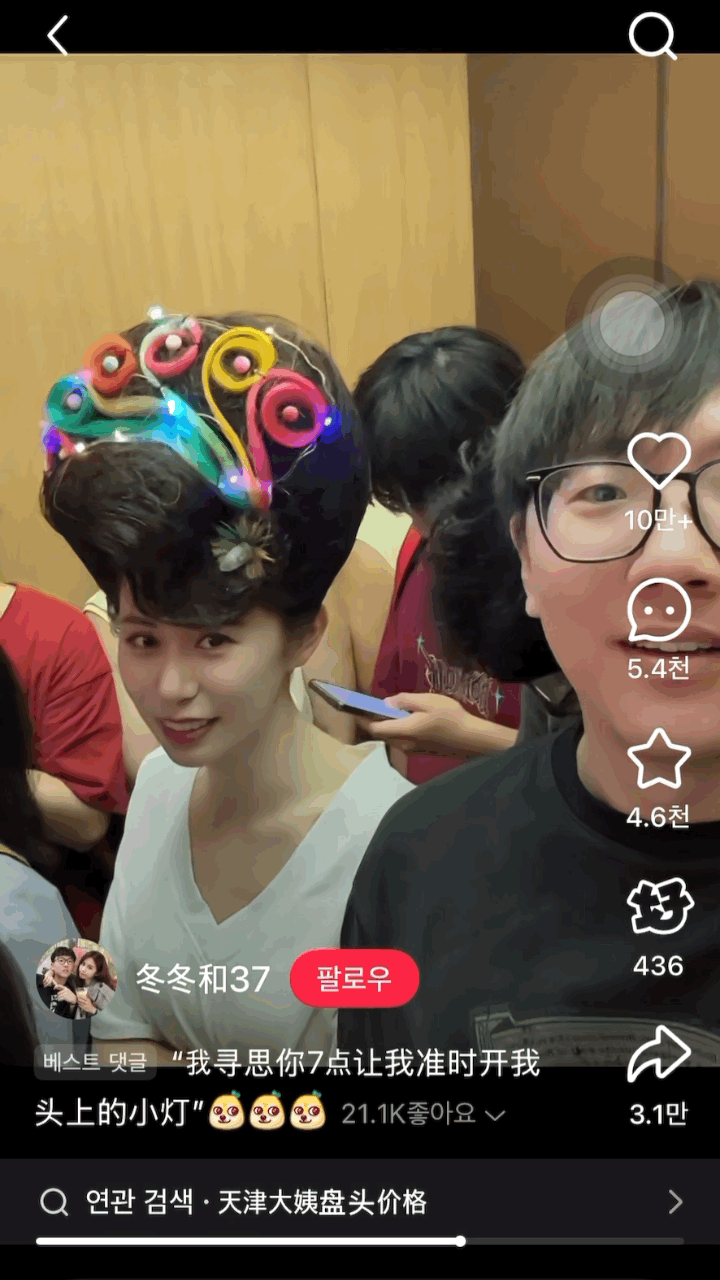Open the 冬冬和37 profile avatar

(x=76, y=979)
